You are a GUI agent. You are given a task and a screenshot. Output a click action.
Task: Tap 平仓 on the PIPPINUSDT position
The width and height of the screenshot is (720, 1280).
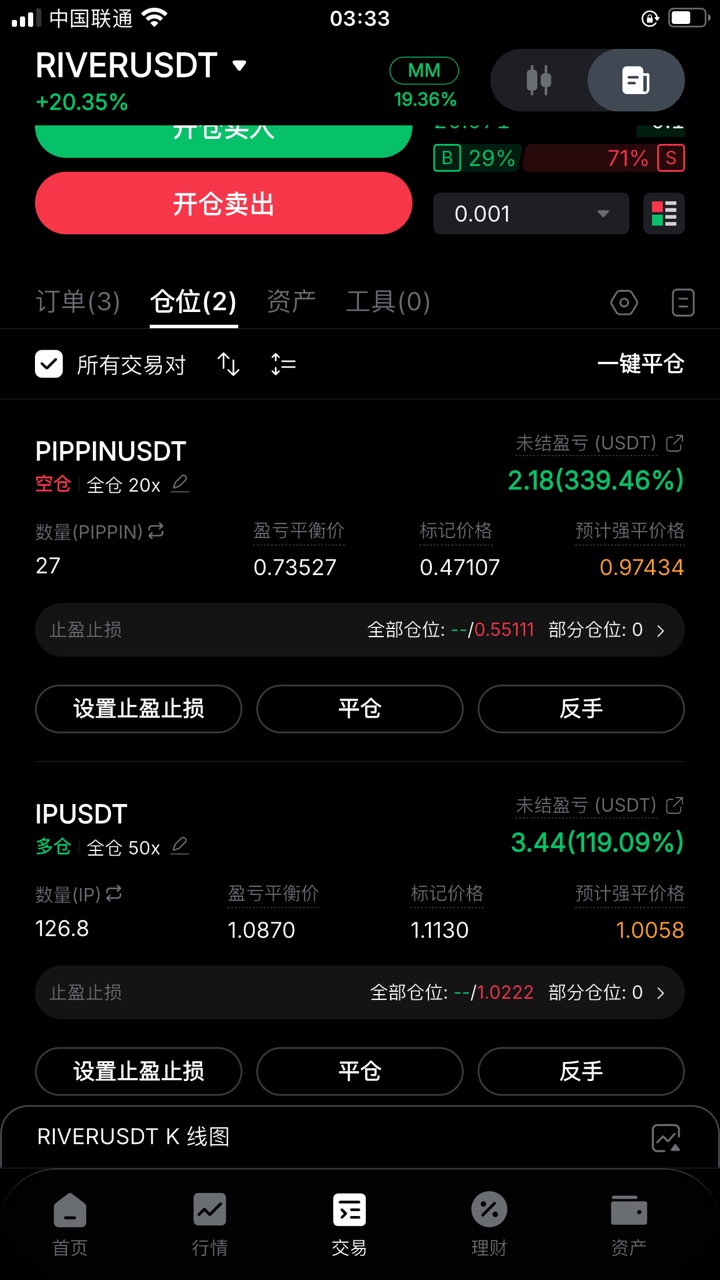coord(359,709)
